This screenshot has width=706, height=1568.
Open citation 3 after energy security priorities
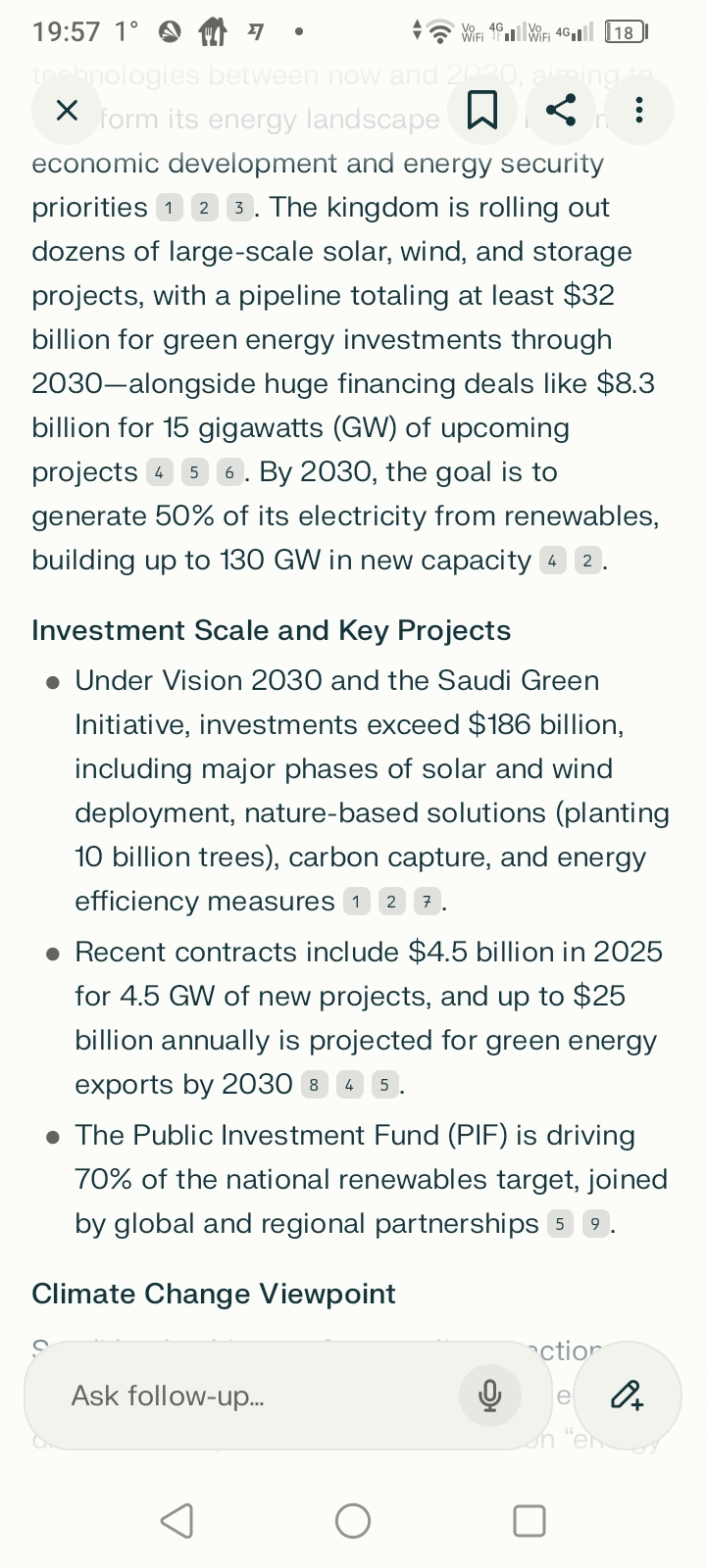pyautogui.click(x=239, y=208)
